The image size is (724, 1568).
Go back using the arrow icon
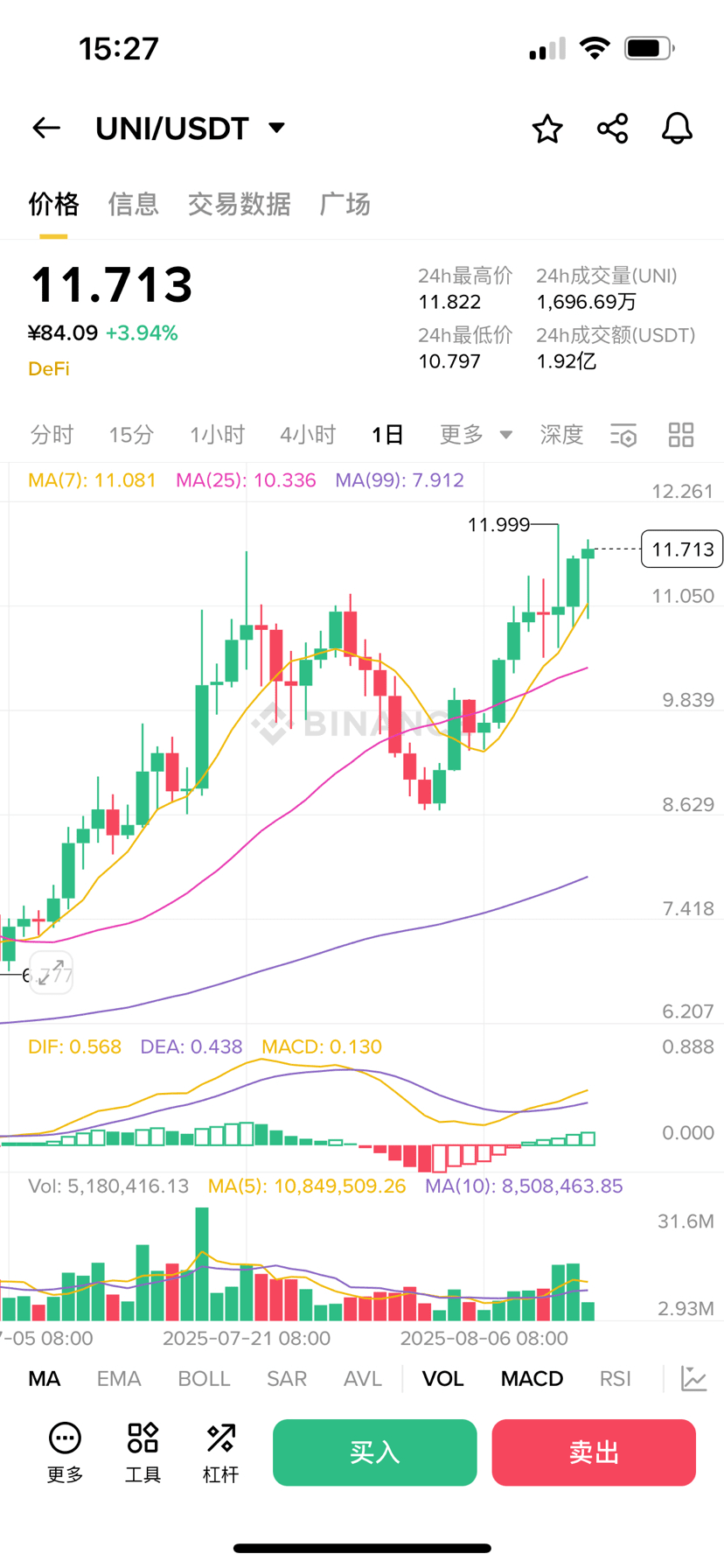pos(46,129)
